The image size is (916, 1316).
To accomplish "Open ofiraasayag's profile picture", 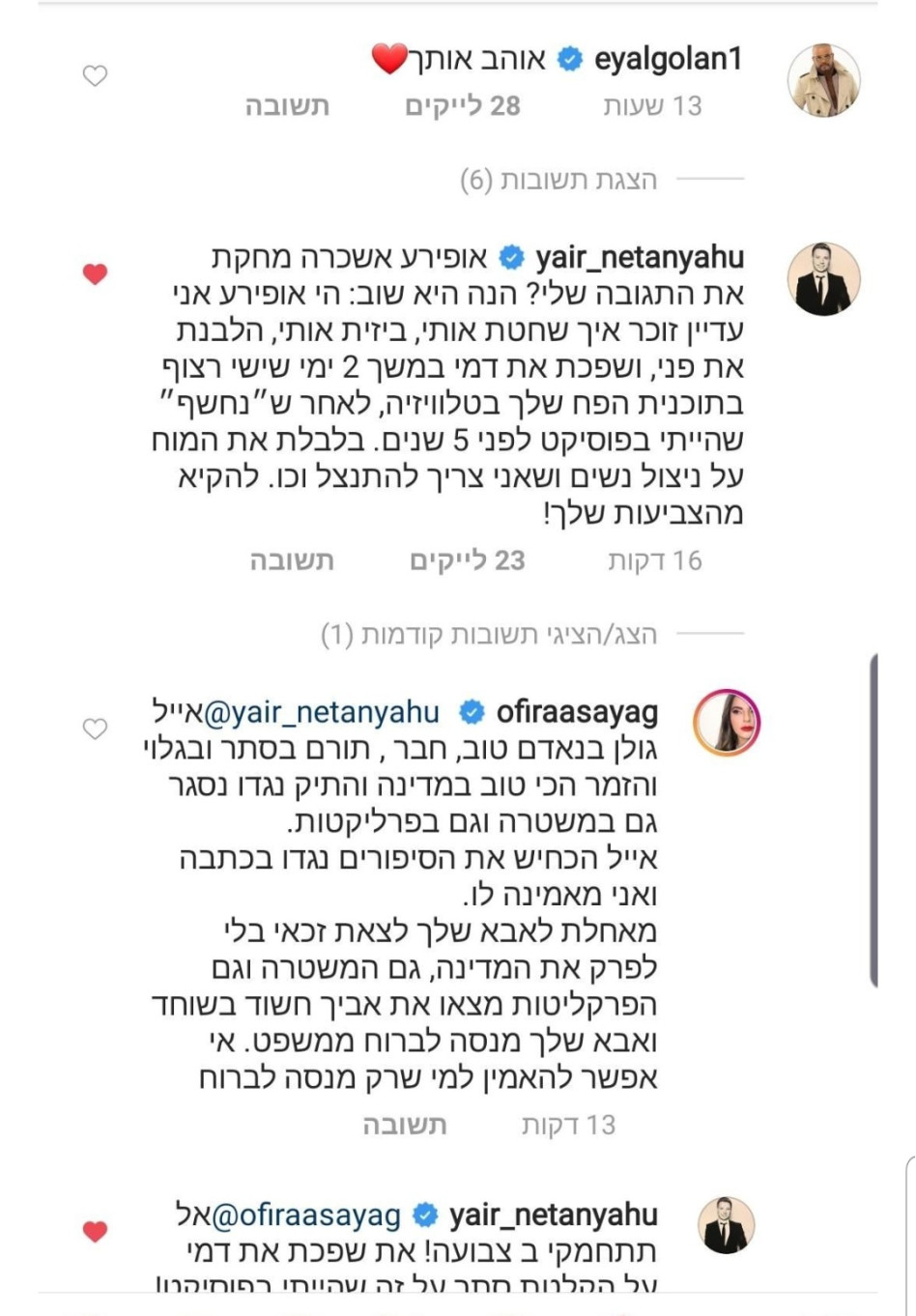I will [728, 722].
